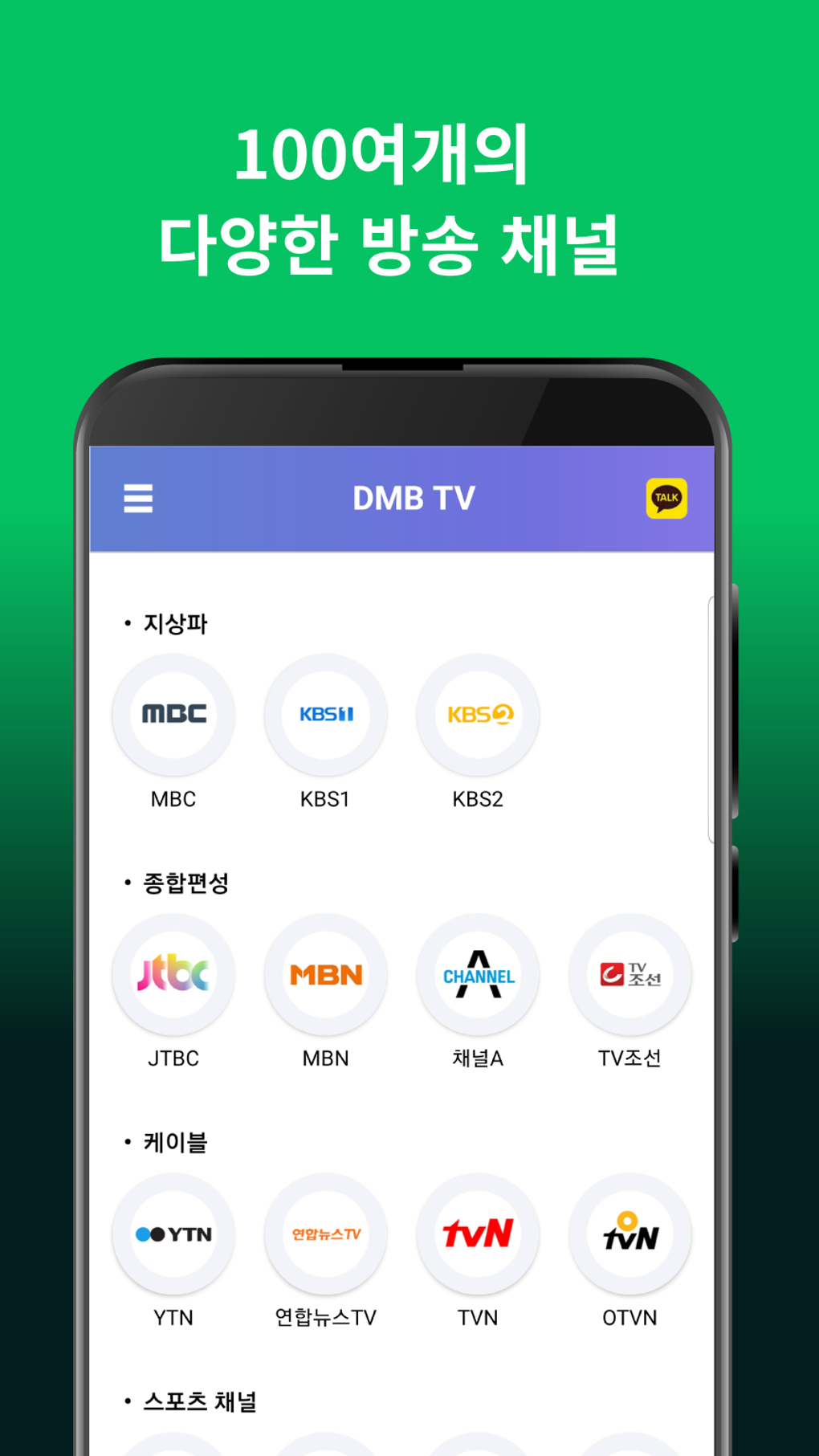Click the 종합편성 section heading
The height and width of the screenshot is (1456, 819).
[x=187, y=882]
